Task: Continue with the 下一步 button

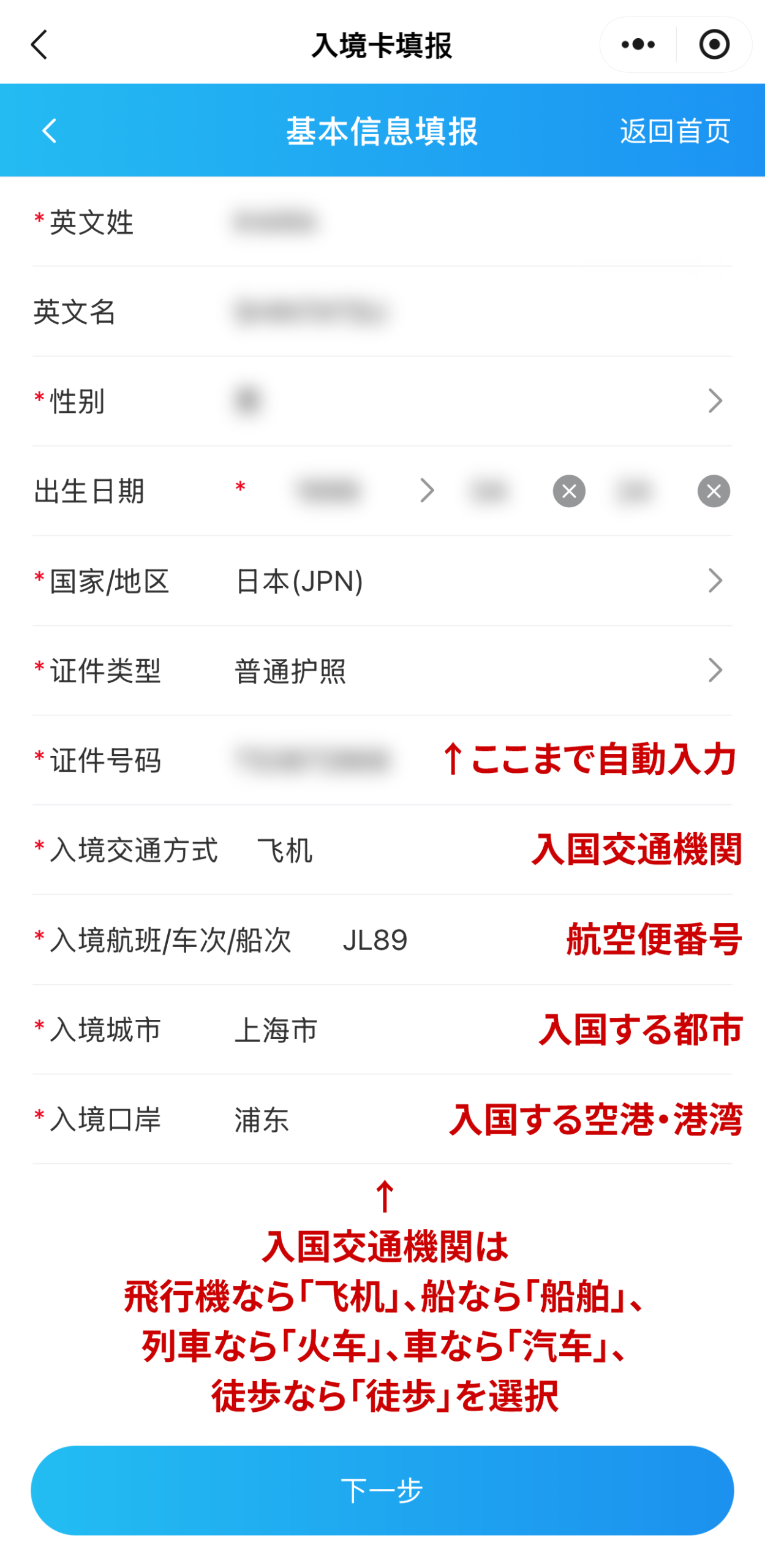Action: (x=382, y=1490)
